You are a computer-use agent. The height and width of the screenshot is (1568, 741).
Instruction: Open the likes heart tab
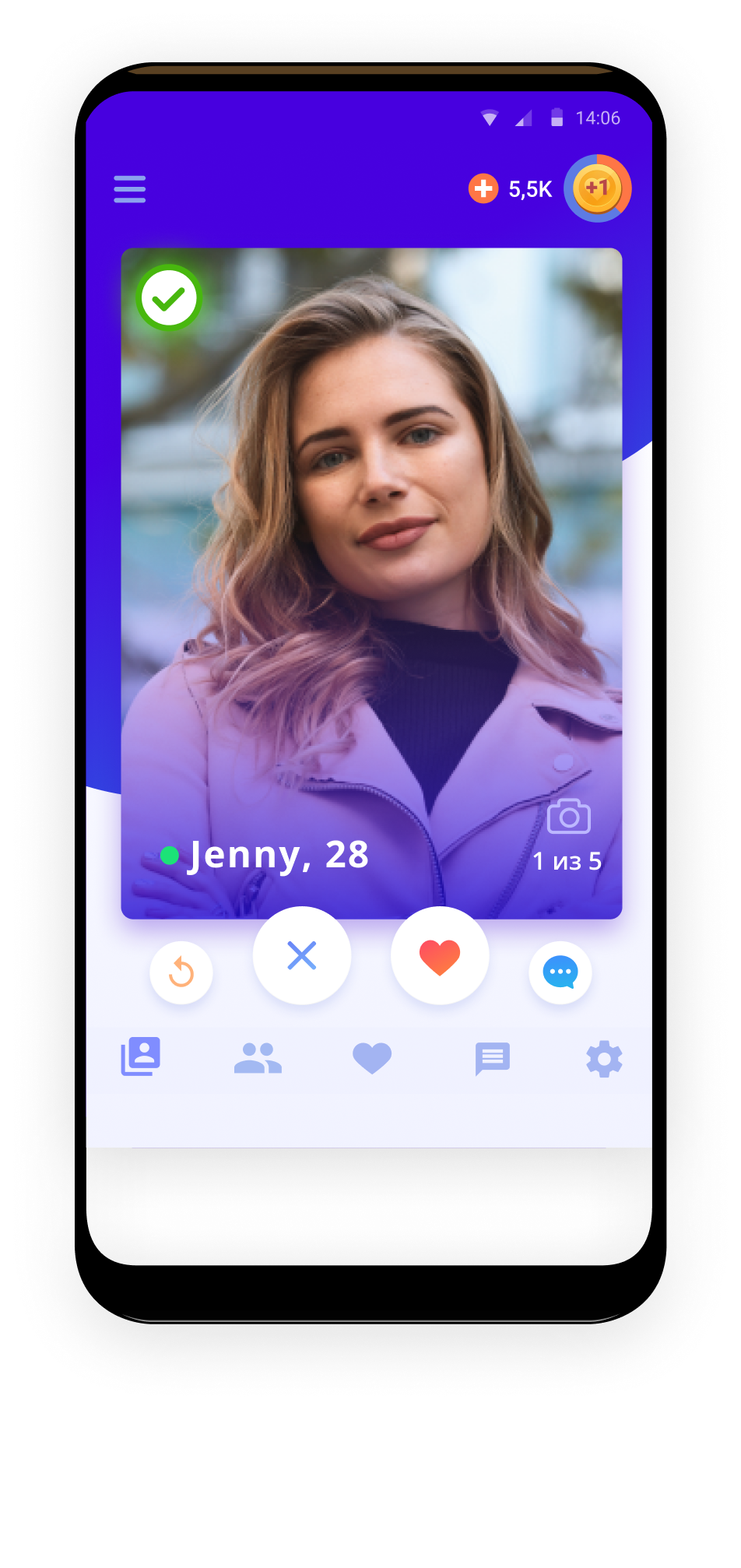[x=372, y=1058]
